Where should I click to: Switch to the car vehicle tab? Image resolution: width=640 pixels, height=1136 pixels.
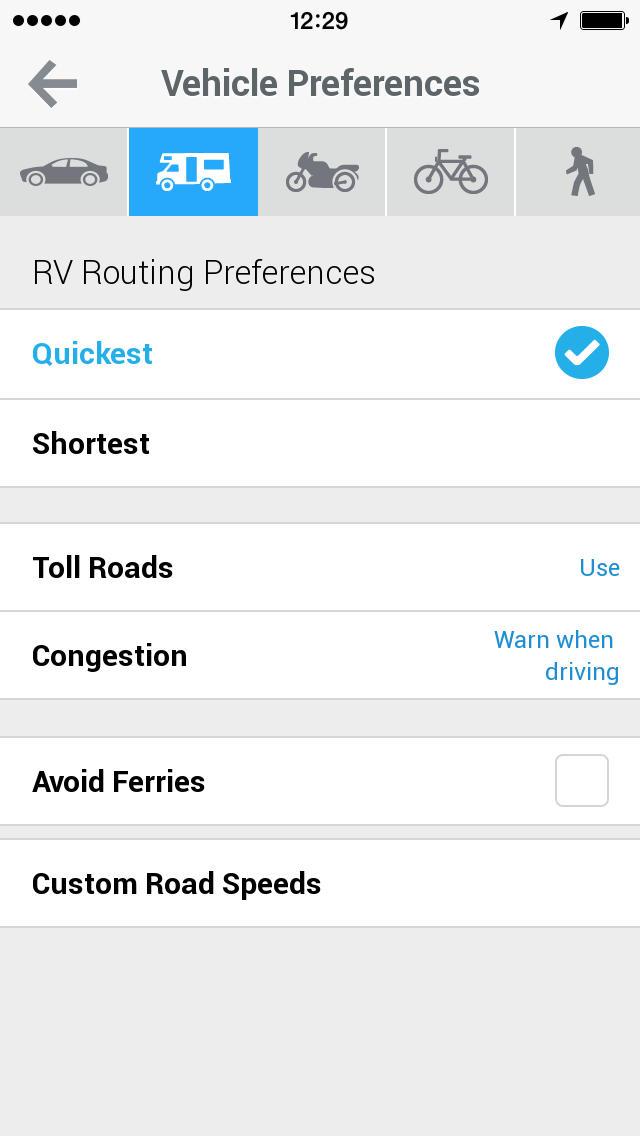tap(64, 172)
